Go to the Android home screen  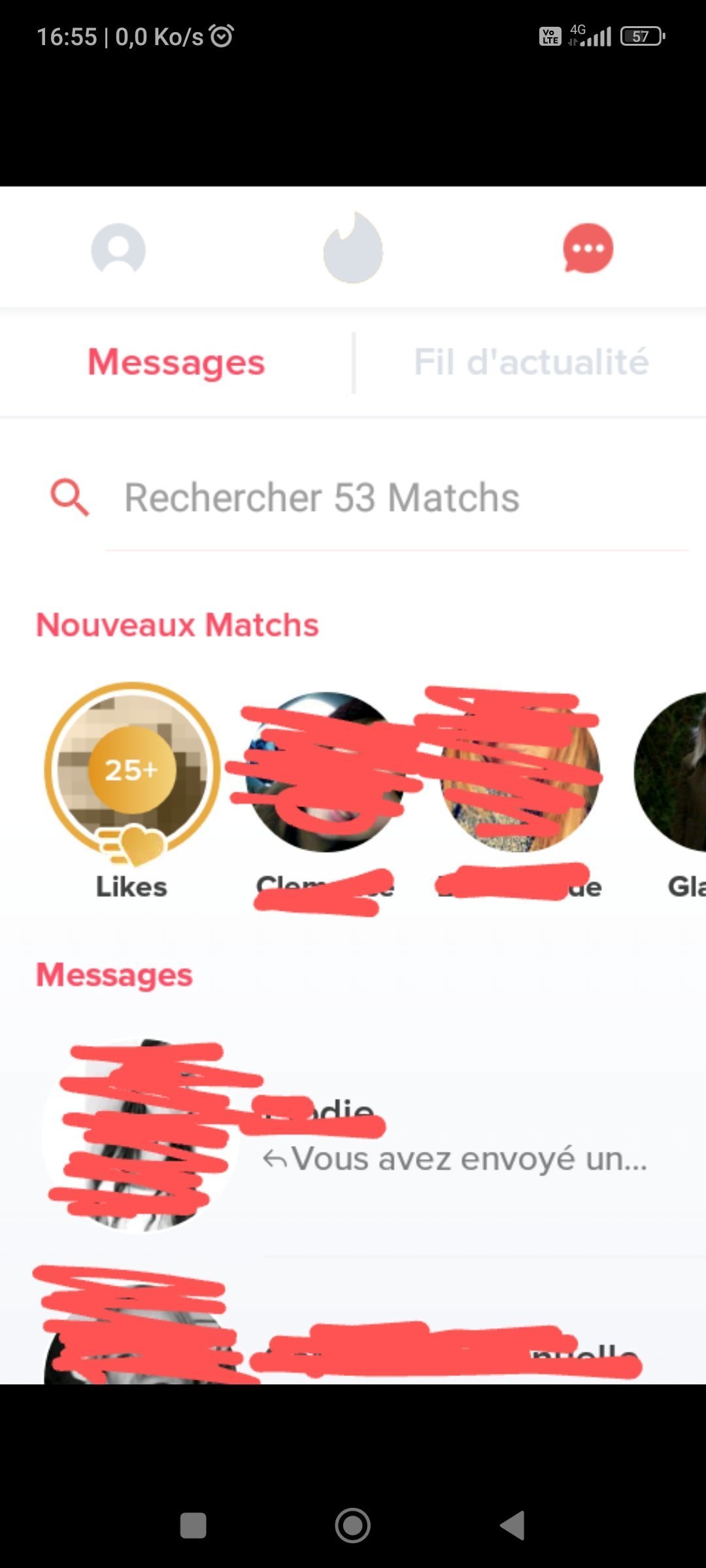pos(353,1526)
